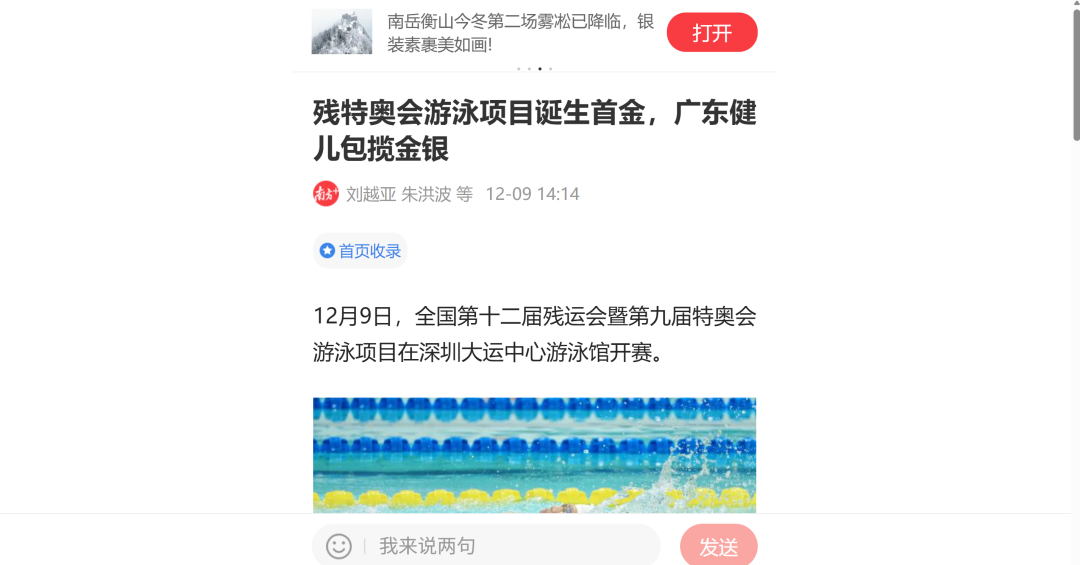Send the comment with 发送
The image size is (1080, 565).
coord(718,546)
